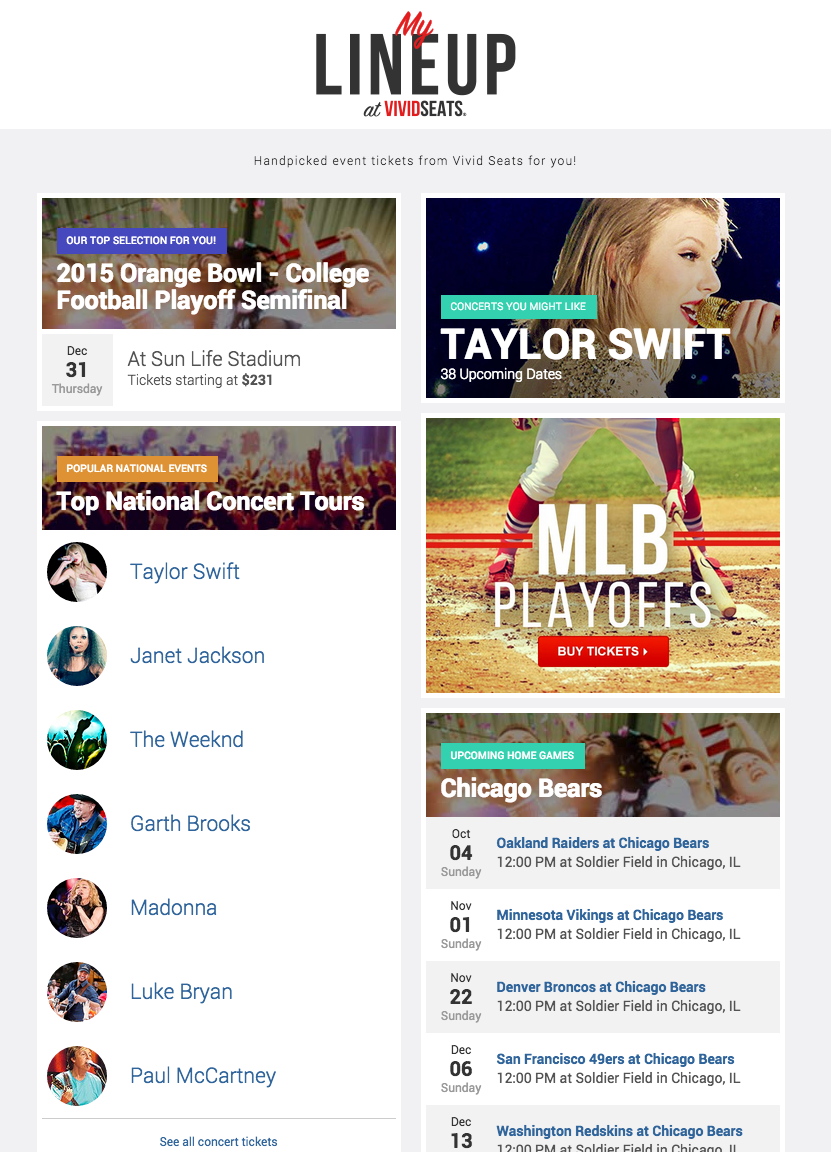Image resolution: width=831 pixels, height=1152 pixels.
Task: Select Denver Broncos at Chicago Bears game
Action: [600, 987]
